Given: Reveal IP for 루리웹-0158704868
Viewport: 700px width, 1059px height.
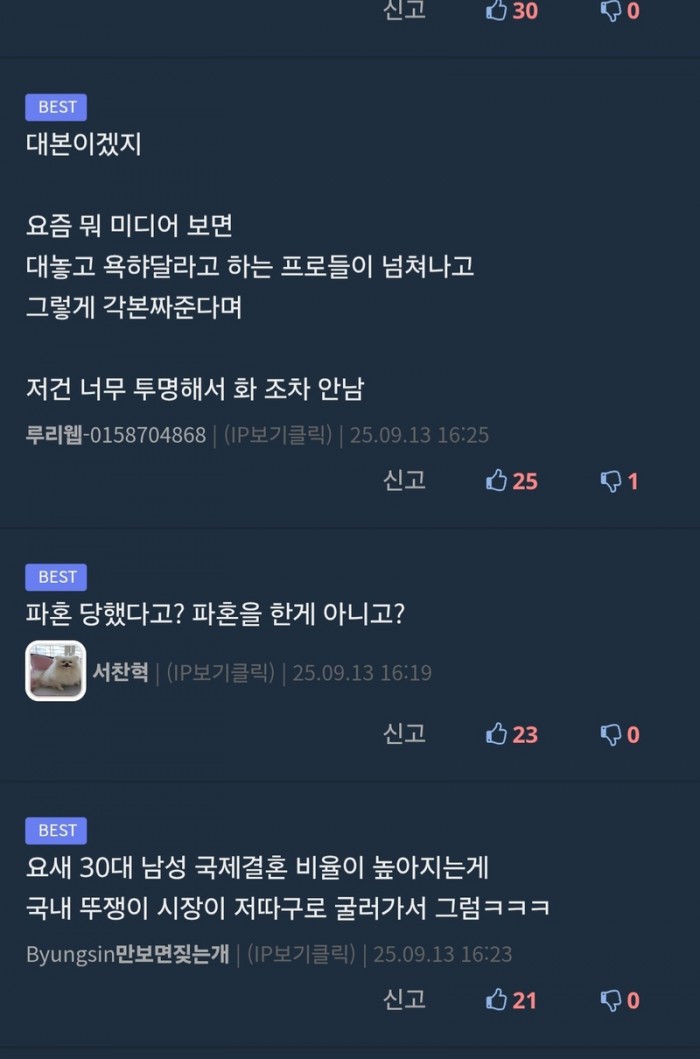Looking at the screenshot, I should pyautogui.click(x=277, y=435).
